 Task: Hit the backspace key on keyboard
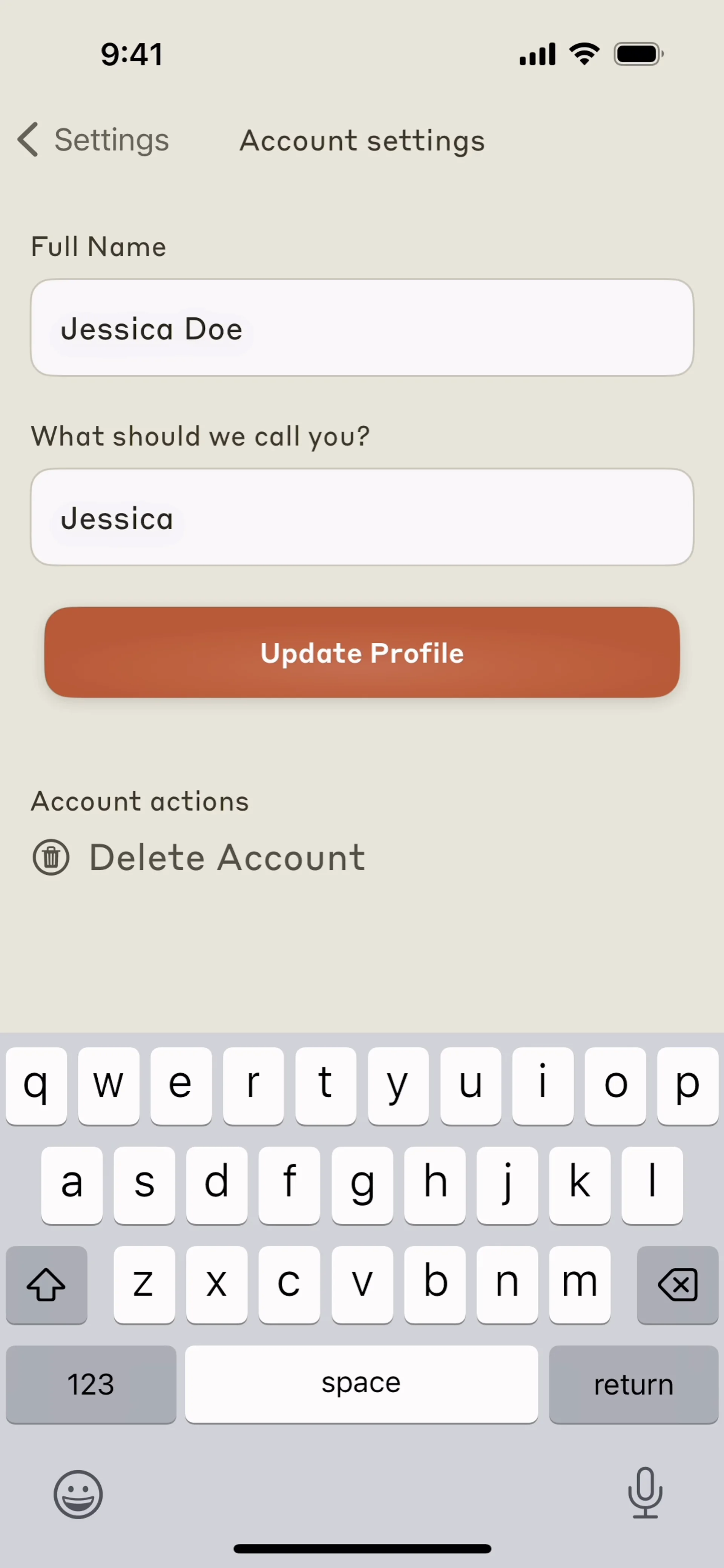[677, 1285]
